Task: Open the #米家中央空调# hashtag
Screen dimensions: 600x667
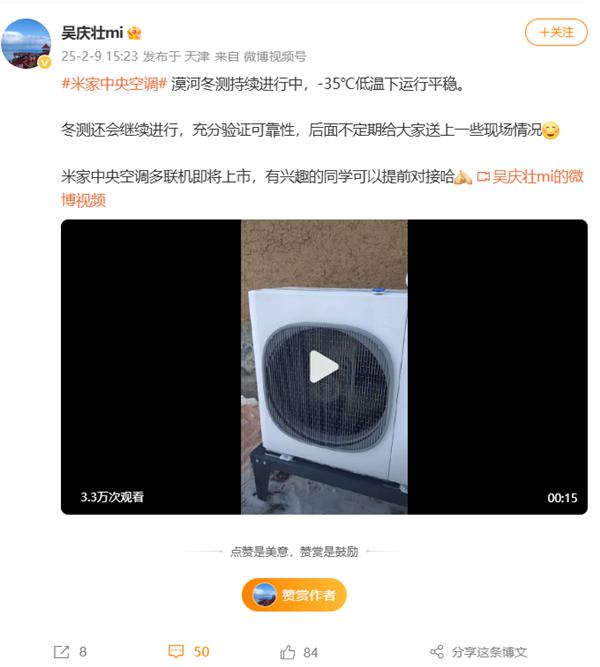Action: 114,84
